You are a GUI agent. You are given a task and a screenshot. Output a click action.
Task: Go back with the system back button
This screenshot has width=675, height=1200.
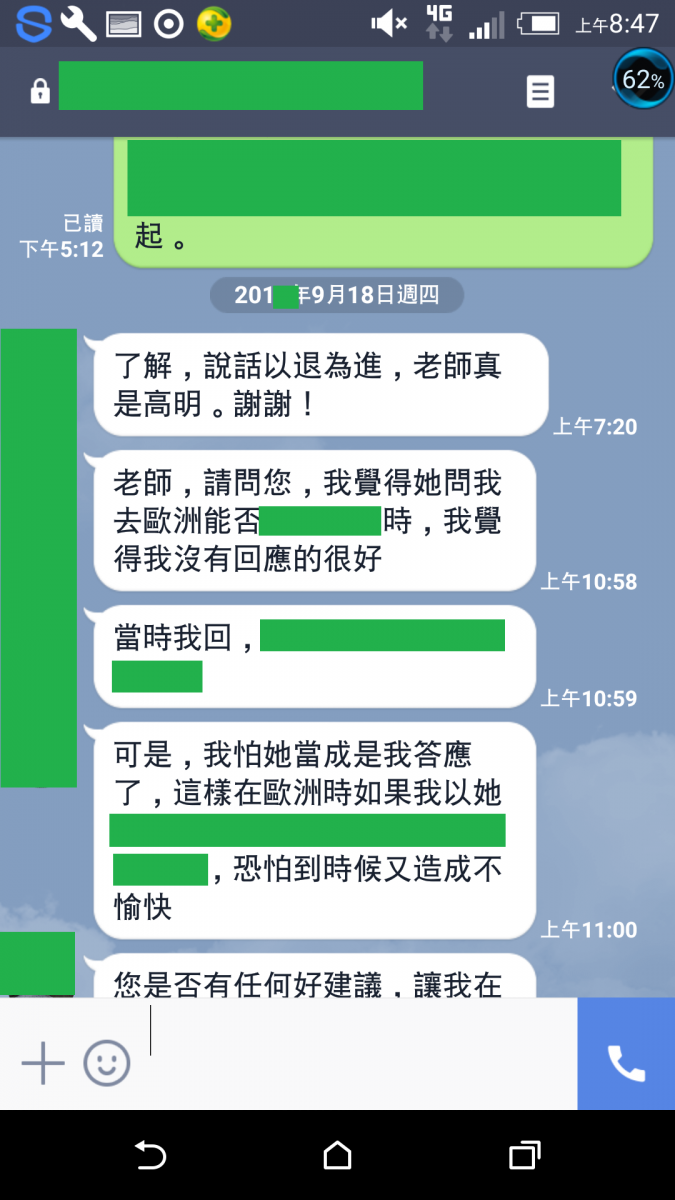tap(150, 1156)
